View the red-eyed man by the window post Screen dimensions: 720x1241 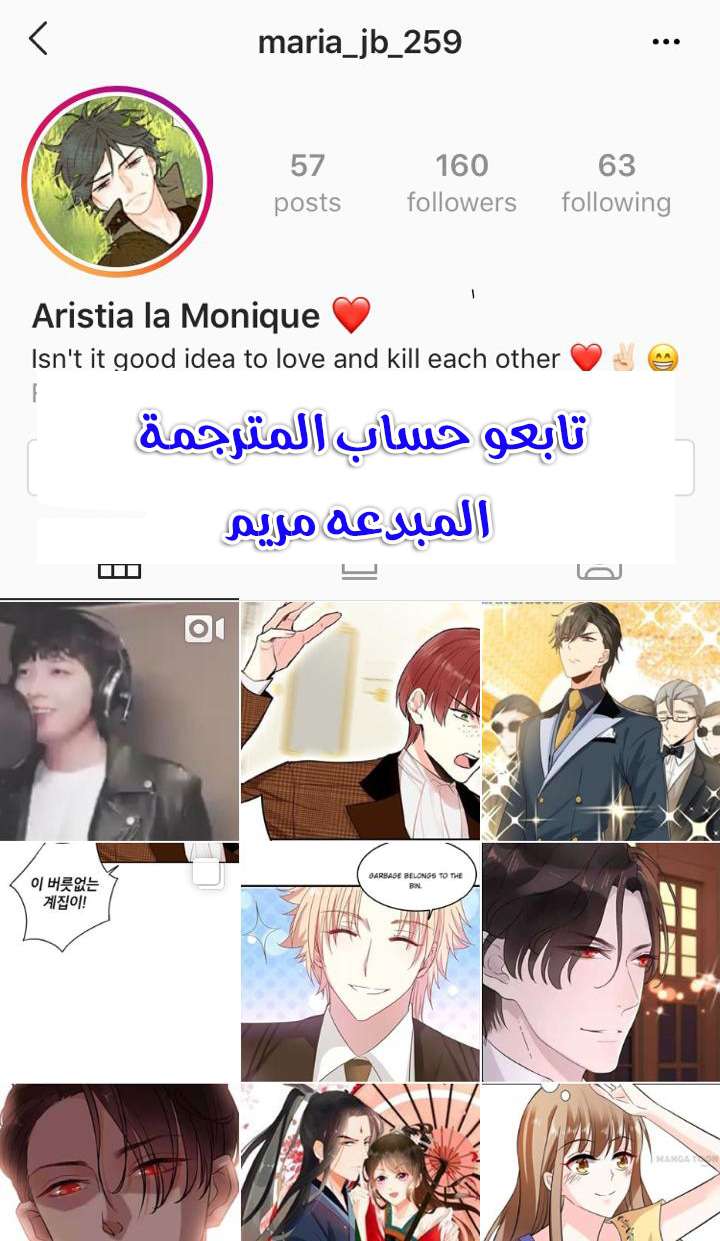pos(601,962)
